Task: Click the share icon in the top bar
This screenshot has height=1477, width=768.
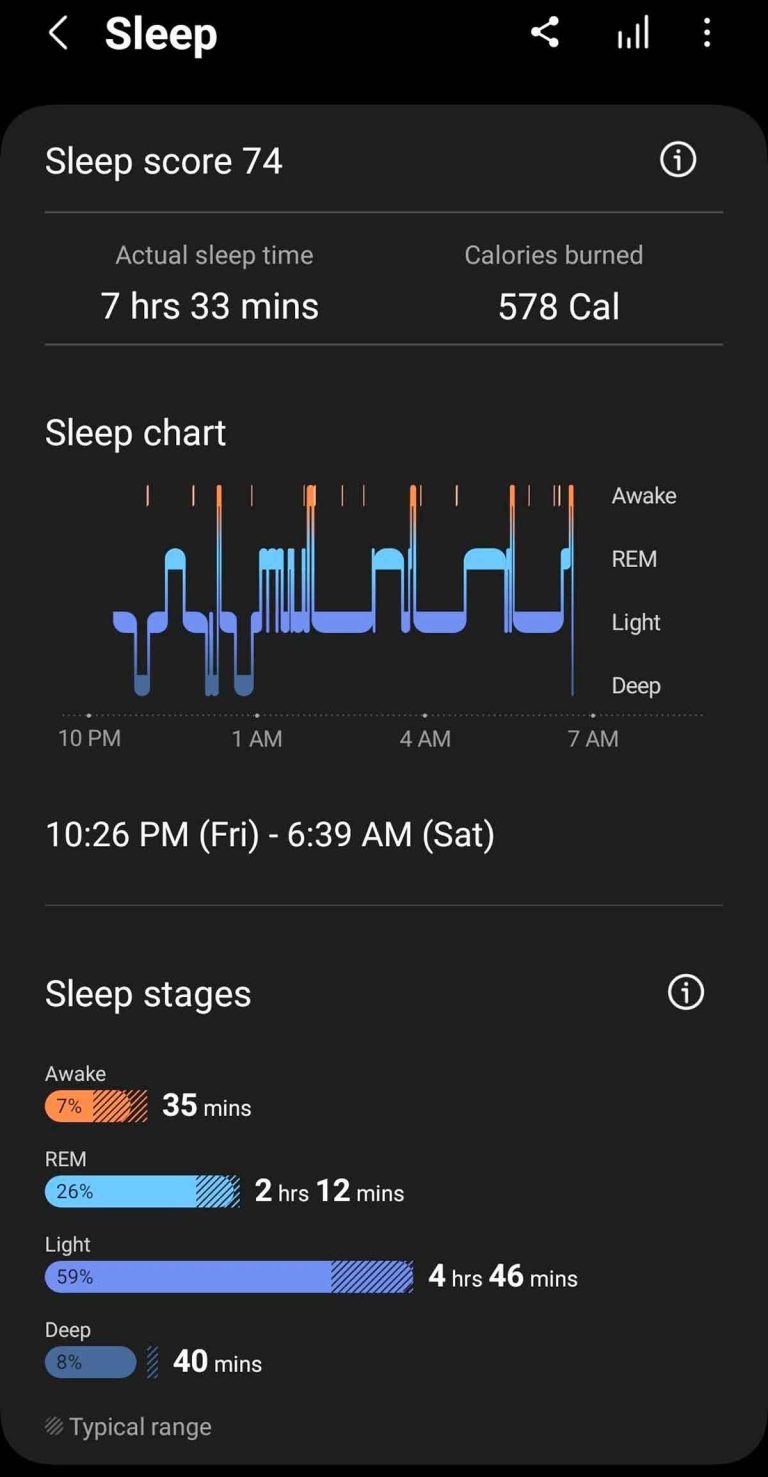Action: point(546,33)
